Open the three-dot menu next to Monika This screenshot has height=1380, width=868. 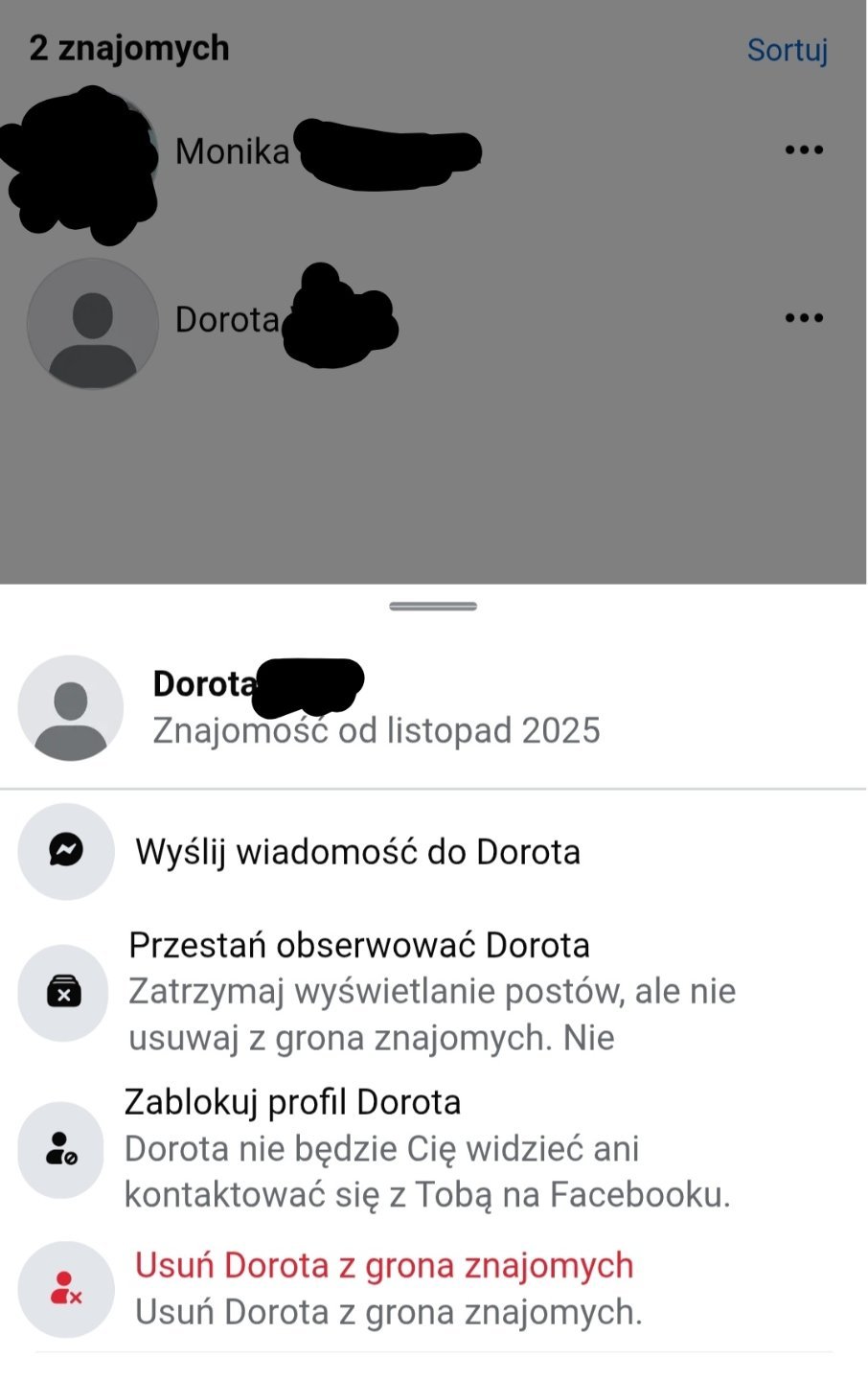coord(804,150)
